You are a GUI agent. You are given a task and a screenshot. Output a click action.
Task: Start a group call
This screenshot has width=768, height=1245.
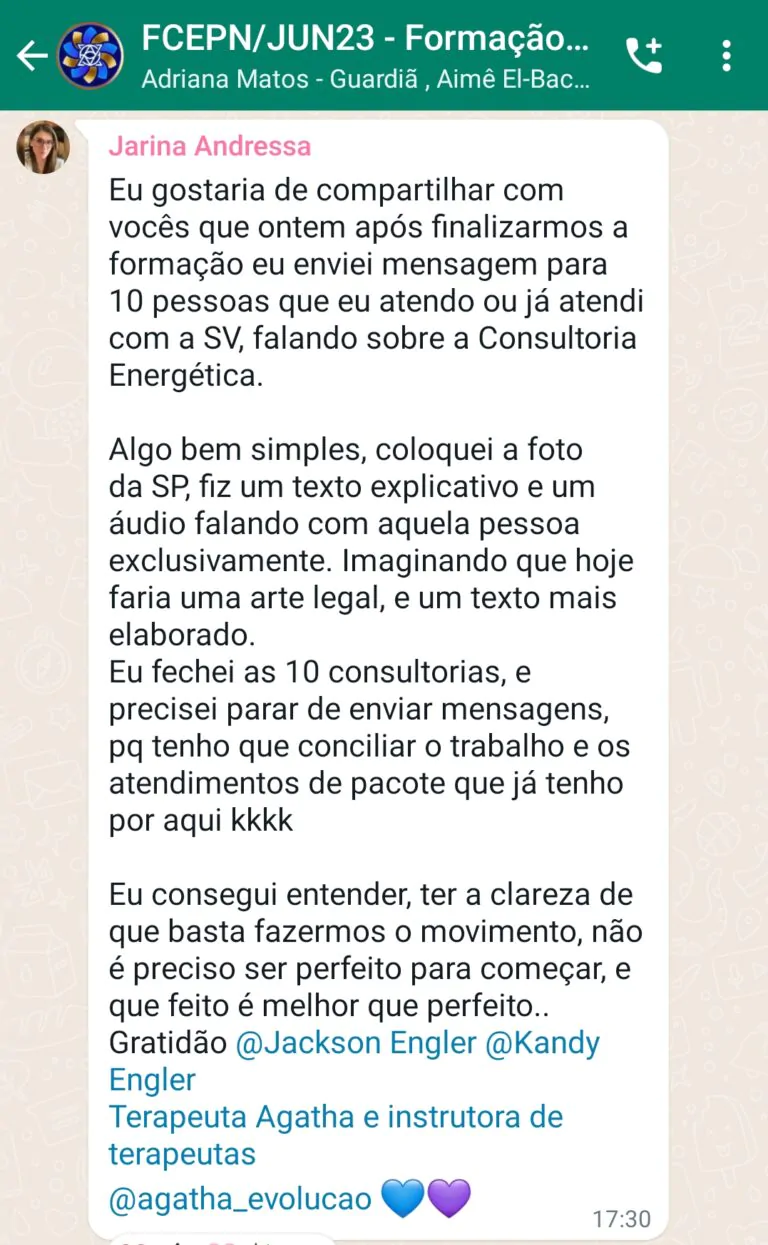[644, 56]
